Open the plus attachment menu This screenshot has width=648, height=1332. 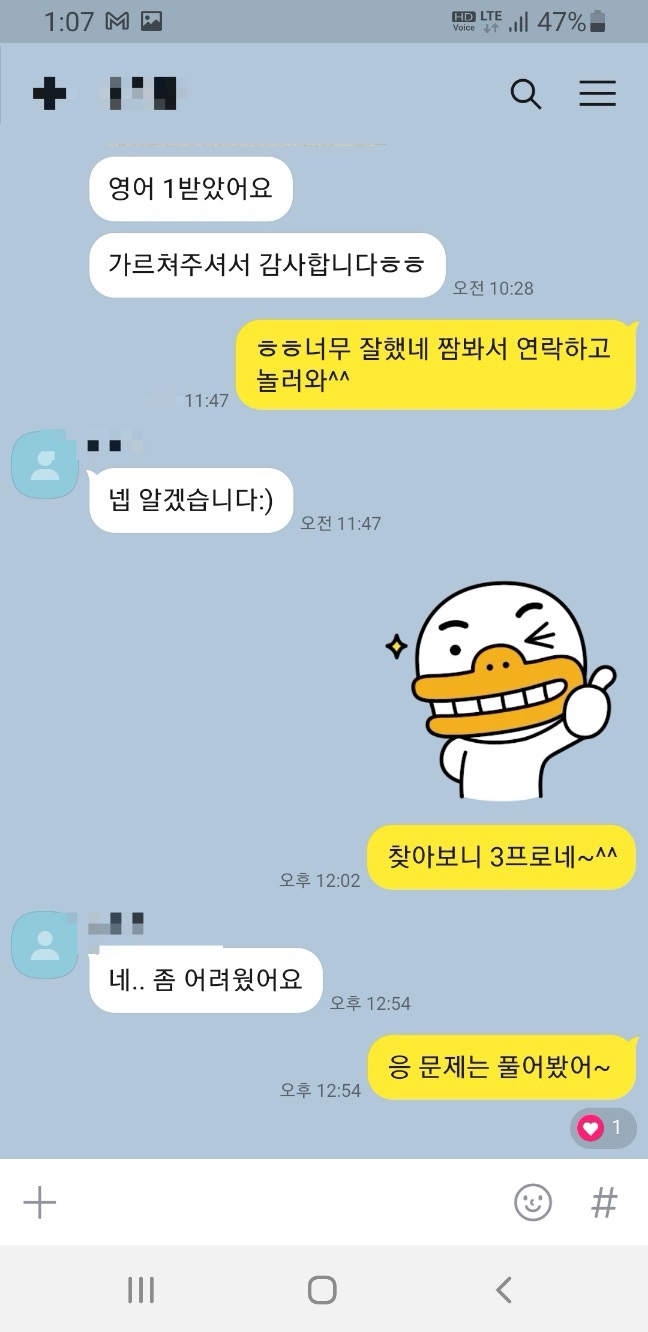click(40, 1202)
